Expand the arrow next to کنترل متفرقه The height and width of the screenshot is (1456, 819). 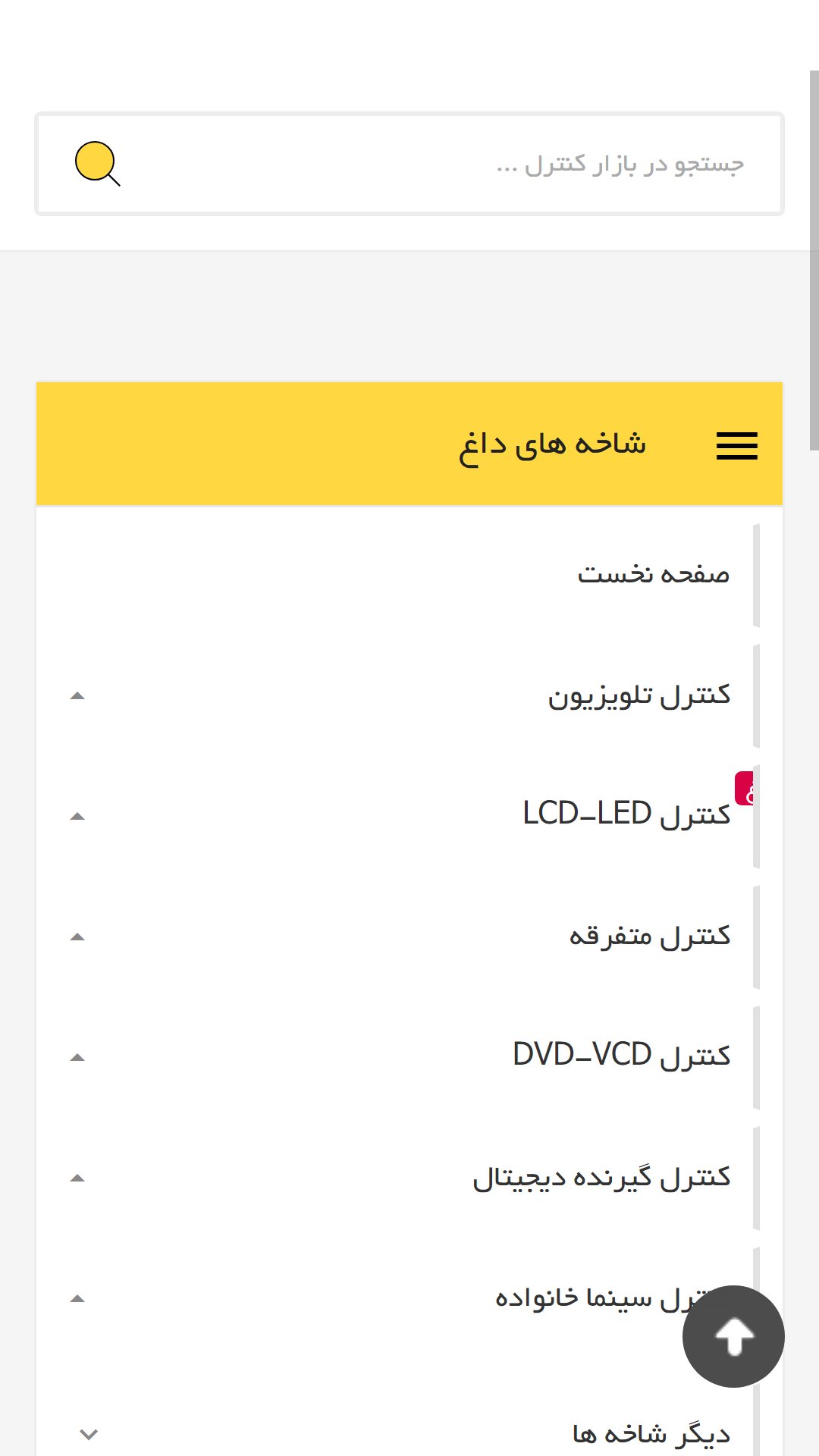77,937
